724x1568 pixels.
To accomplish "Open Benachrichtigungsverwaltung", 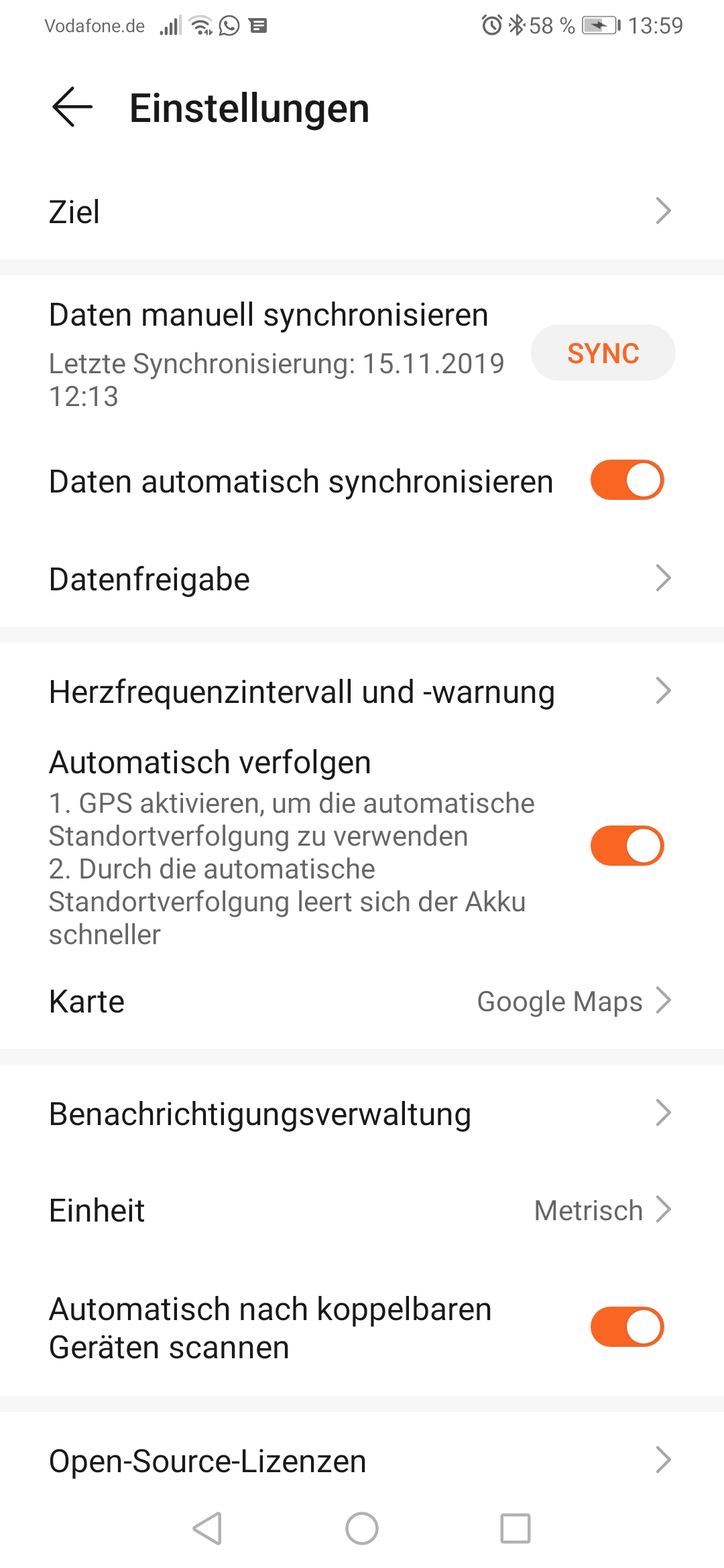I will point(362,1114).
